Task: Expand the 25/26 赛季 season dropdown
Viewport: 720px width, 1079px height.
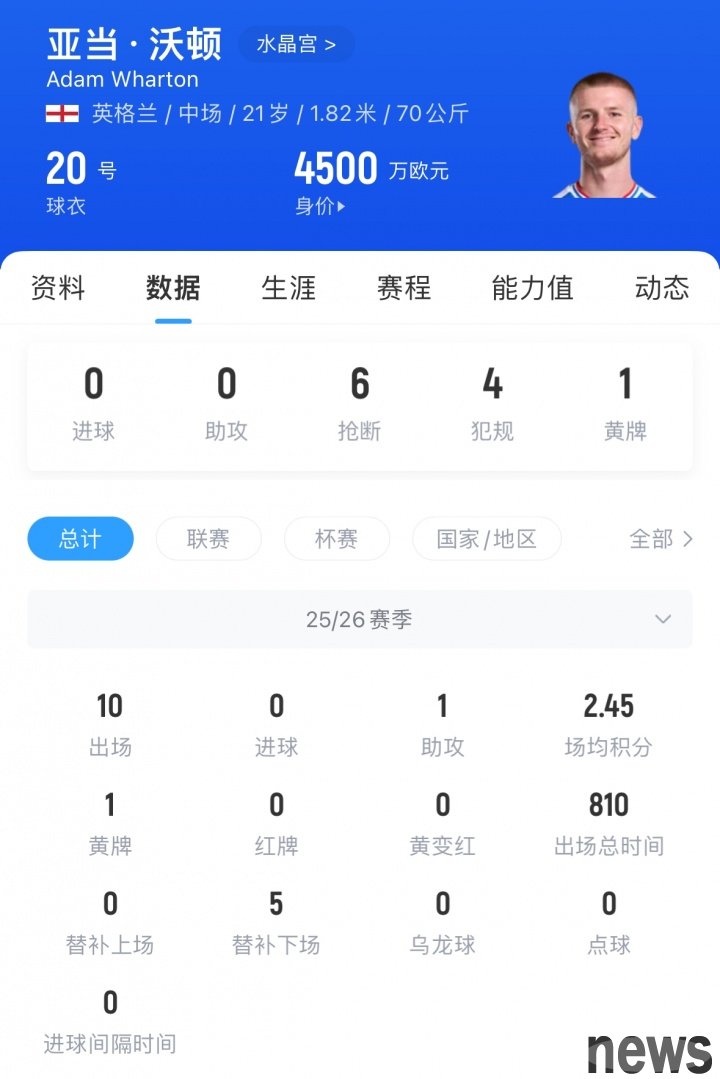Action: coord(359,619)
